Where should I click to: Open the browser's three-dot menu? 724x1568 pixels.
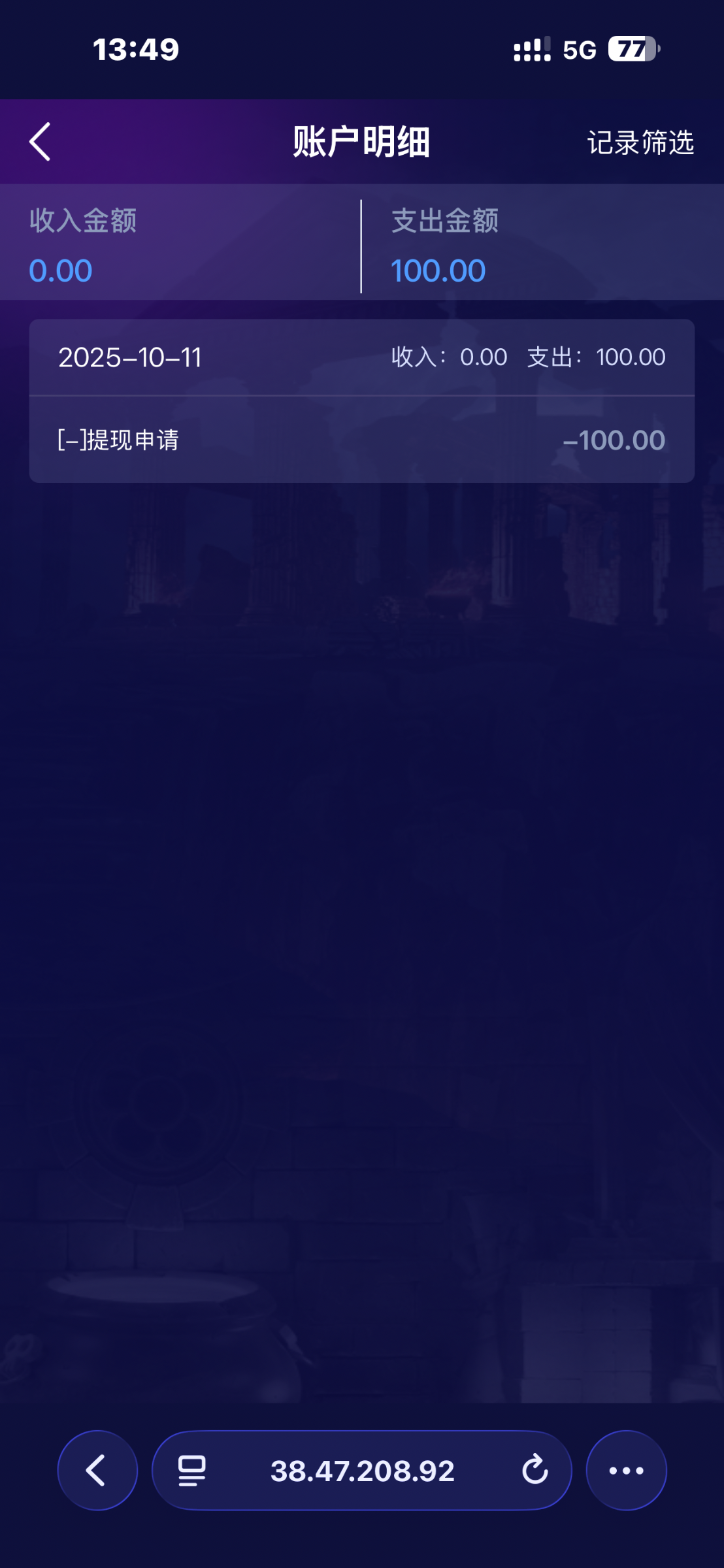tap(626, 1471)
